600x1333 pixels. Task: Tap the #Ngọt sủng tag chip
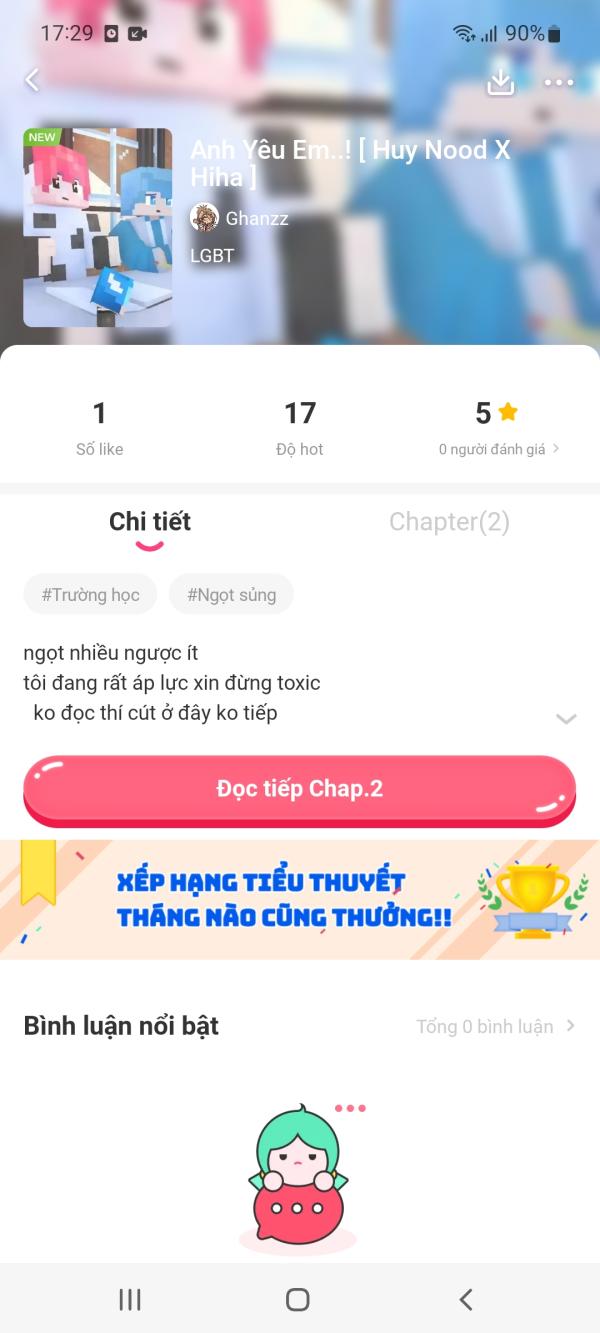[231, 594]
